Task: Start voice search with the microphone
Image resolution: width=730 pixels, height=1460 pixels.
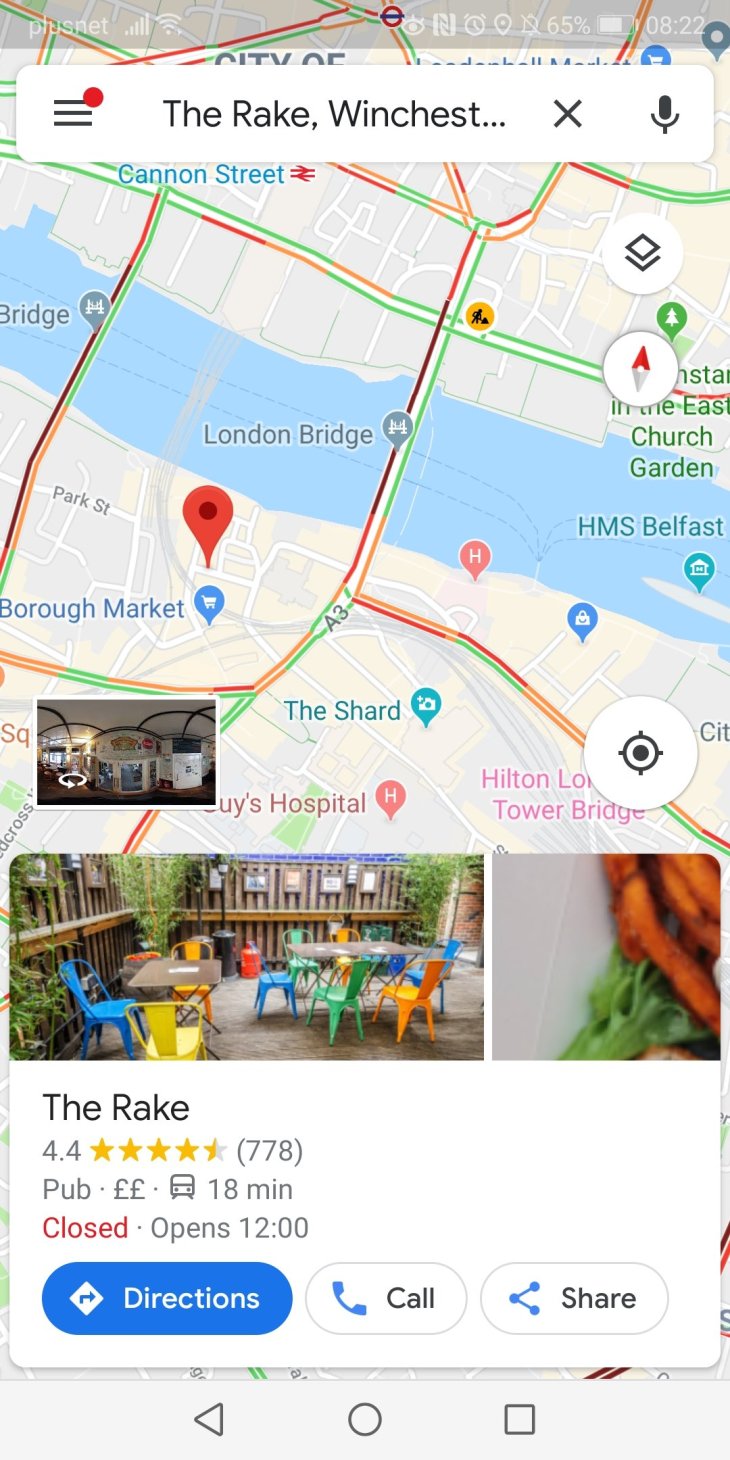Action: pos(664,114)
